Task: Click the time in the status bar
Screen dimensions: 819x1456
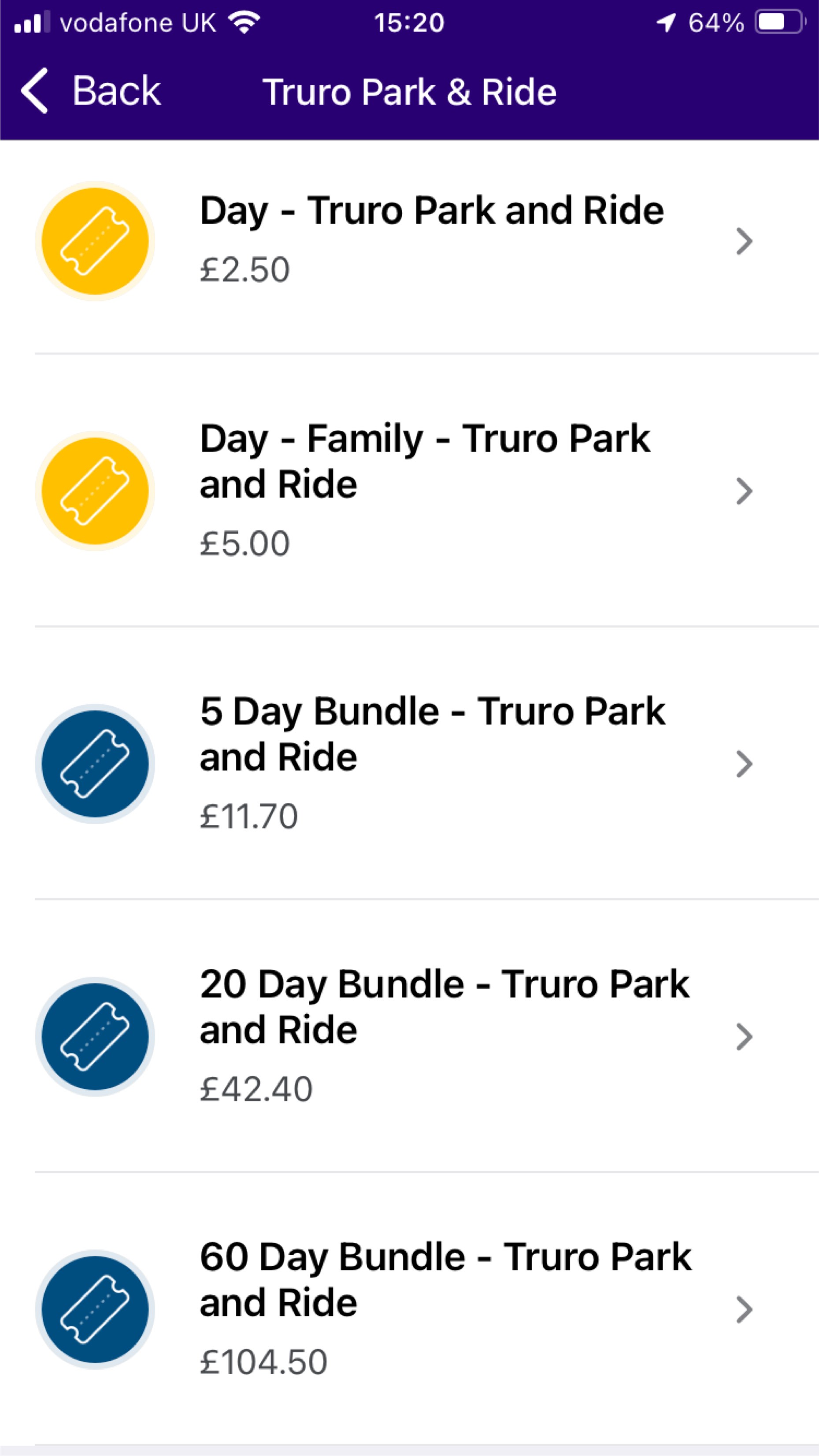Action: click(x=409, y=22)
